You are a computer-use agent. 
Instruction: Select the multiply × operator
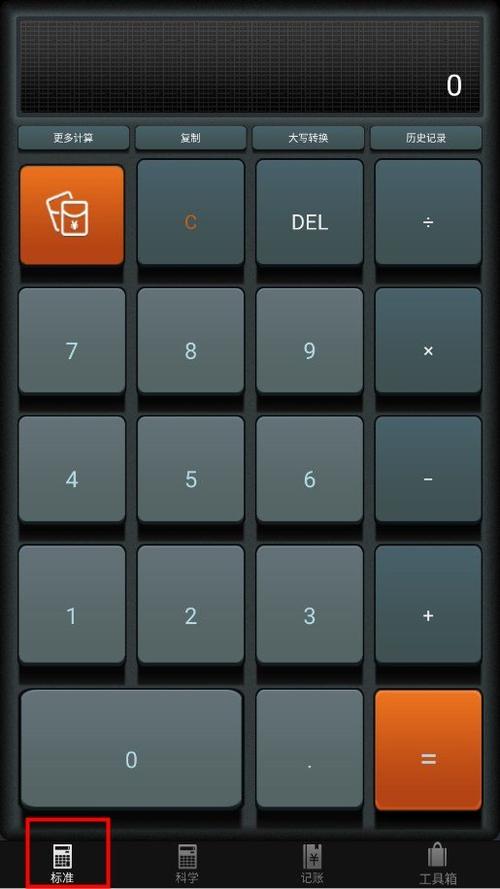click(x=428, y=341)
